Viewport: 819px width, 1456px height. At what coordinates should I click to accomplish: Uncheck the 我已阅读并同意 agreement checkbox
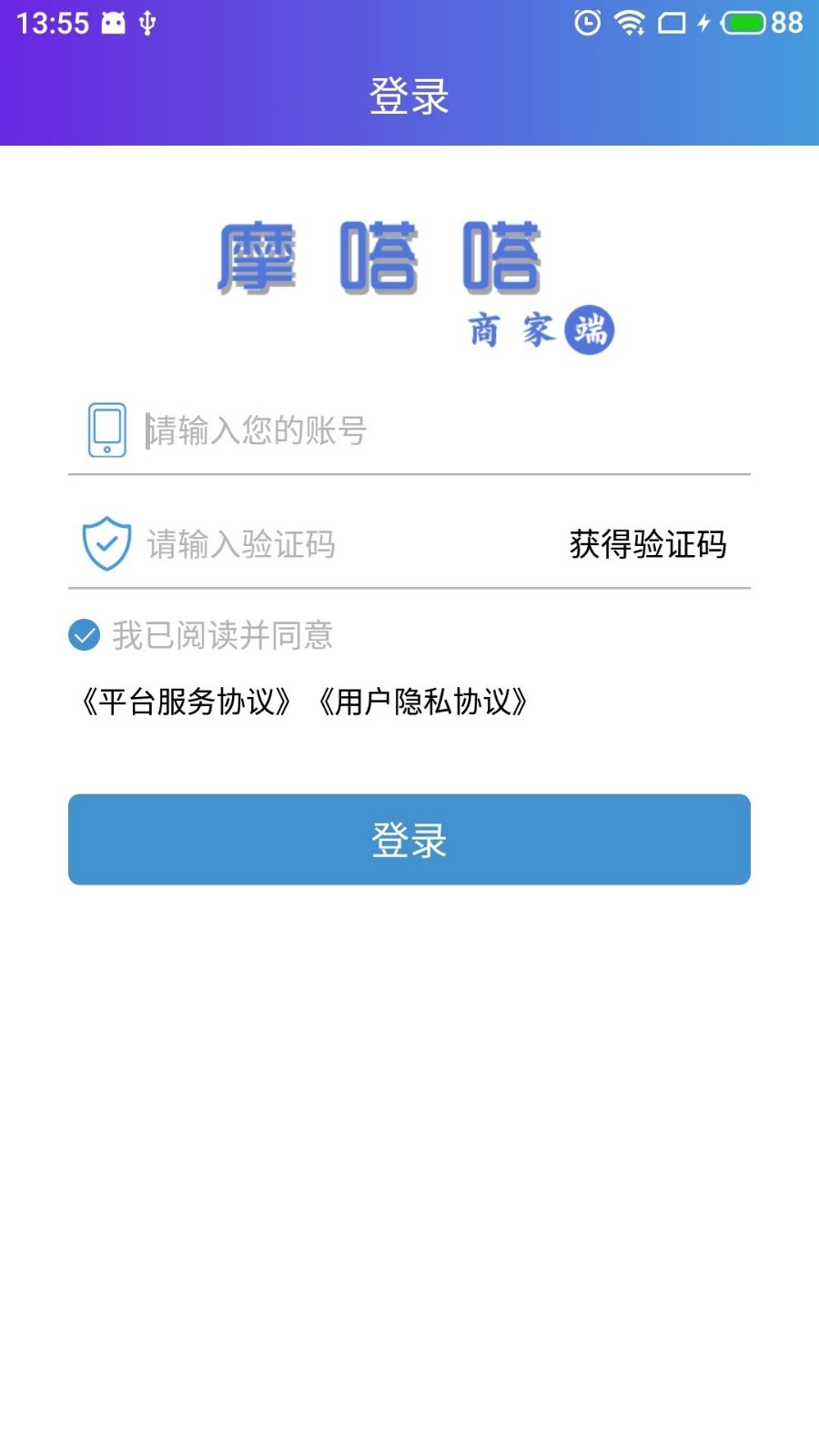(85, 635)
